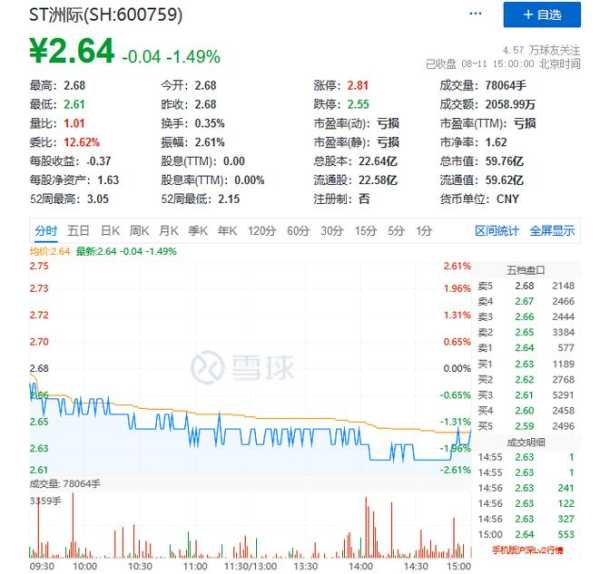Switch to the 五日 chart tab
Screen dimensions: 600x574
[79, 231]
